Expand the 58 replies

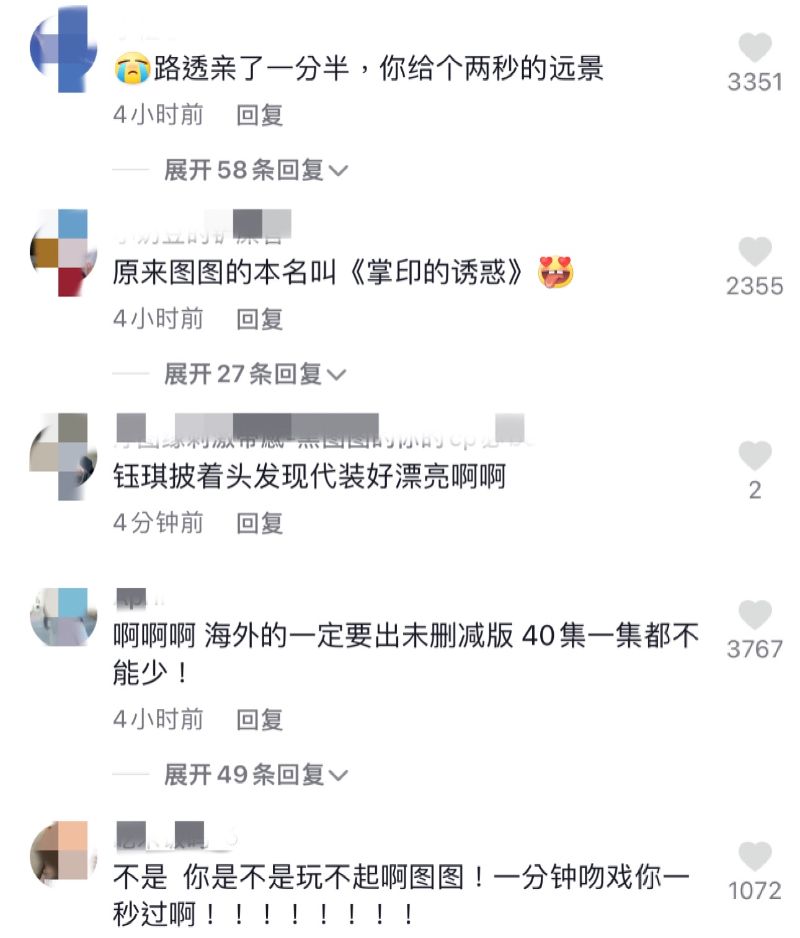255,170
